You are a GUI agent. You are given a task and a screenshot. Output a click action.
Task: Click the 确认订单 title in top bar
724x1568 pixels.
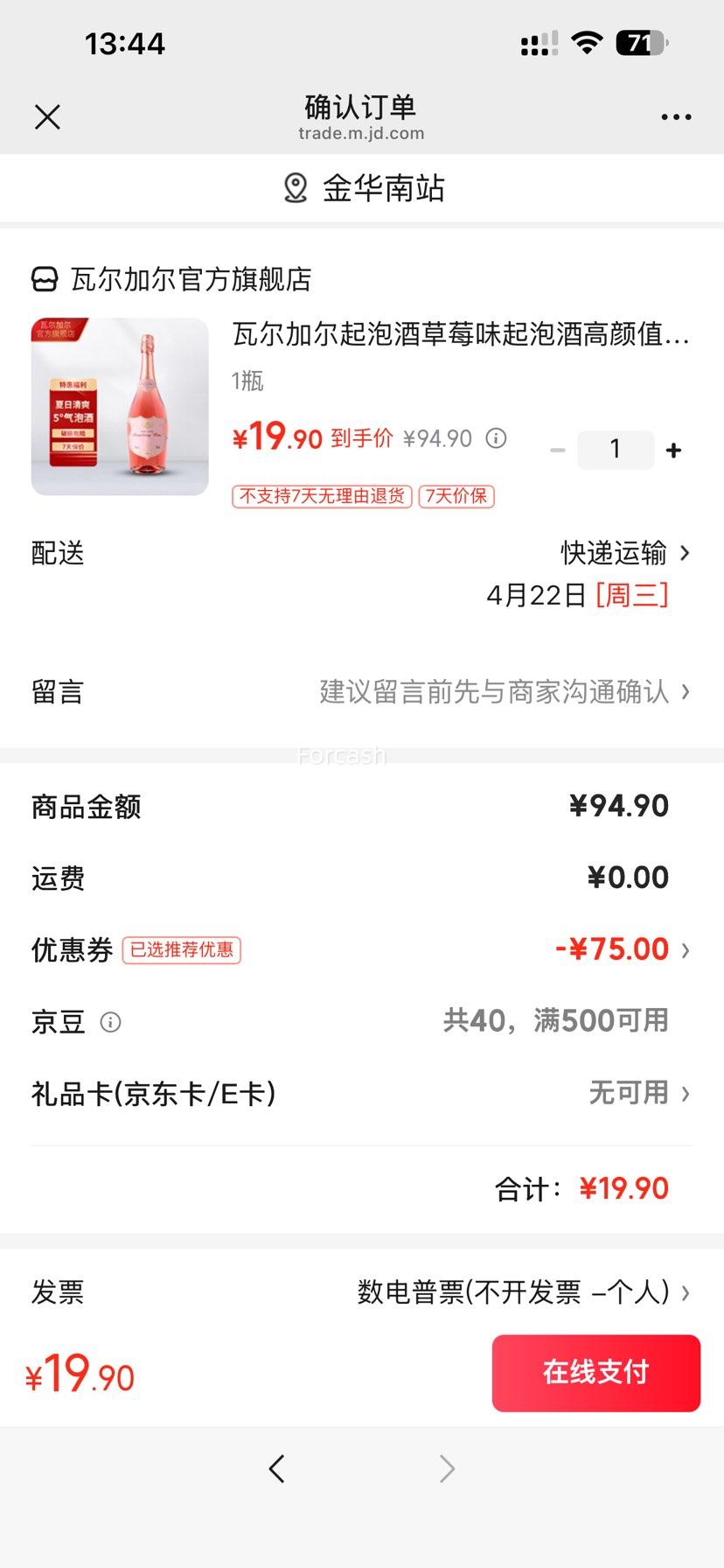tap(361, 107)
